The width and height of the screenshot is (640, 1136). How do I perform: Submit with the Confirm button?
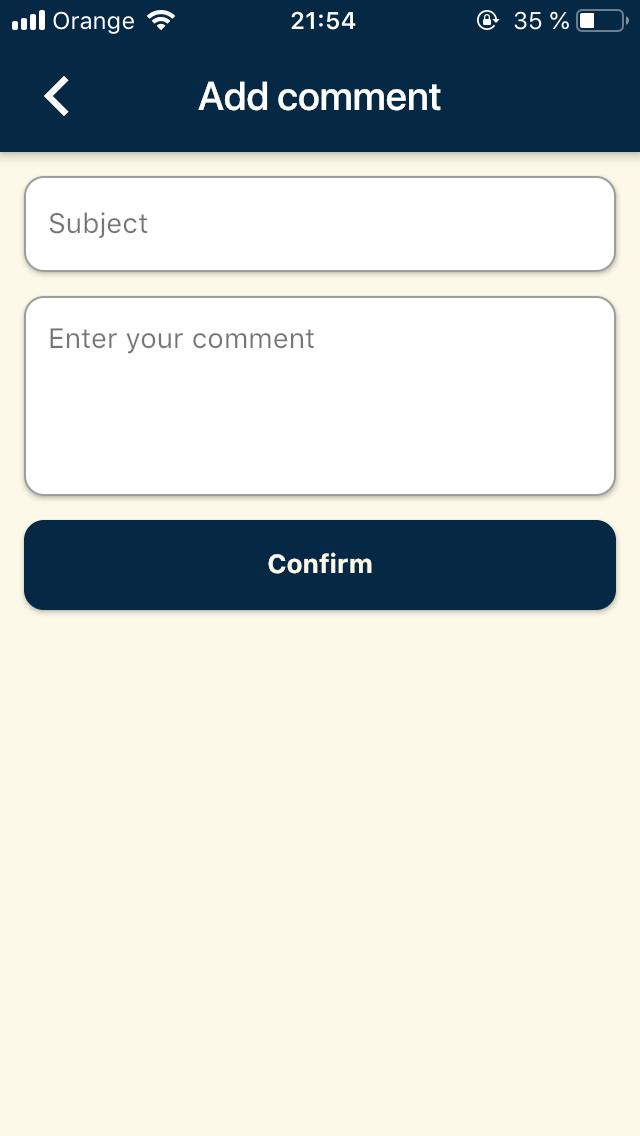click(320, 564)
